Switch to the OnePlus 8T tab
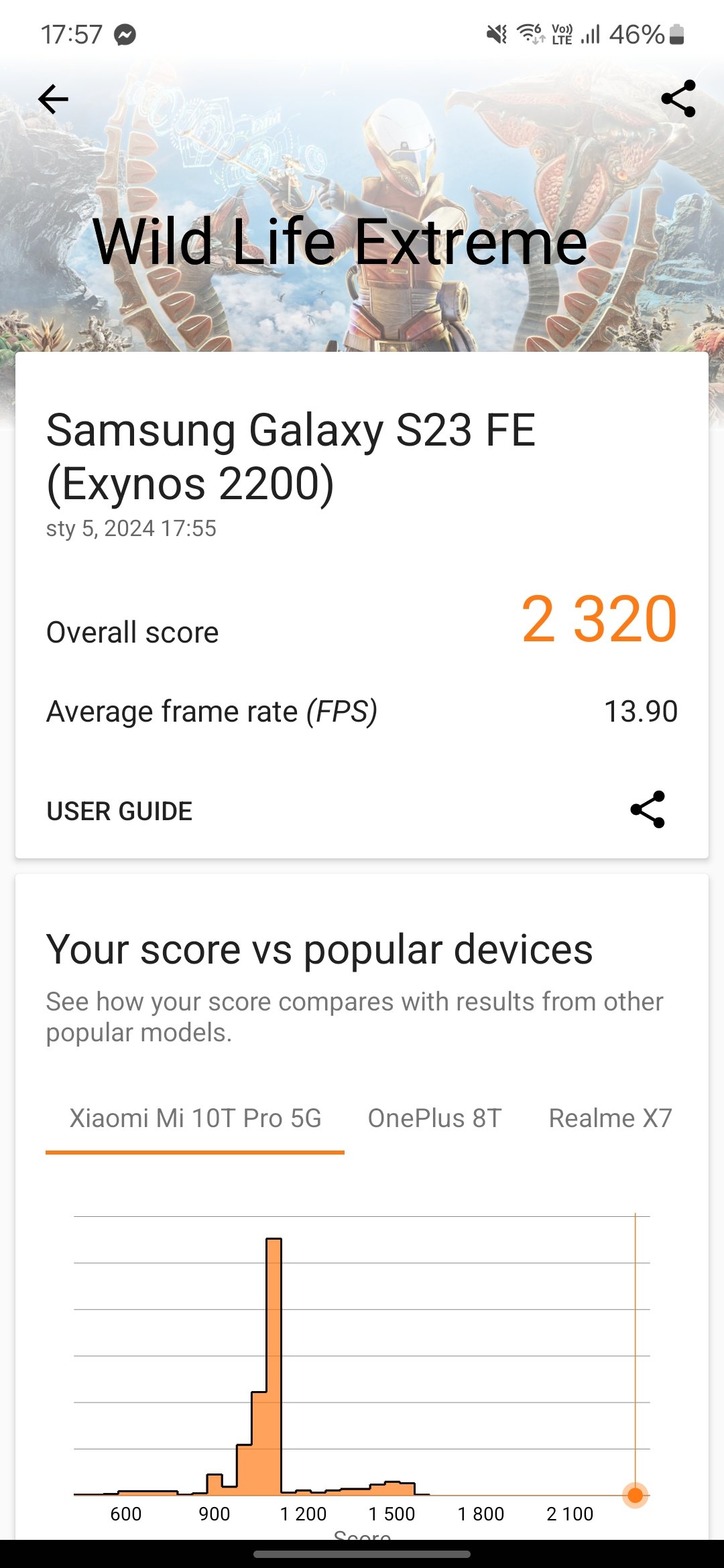This screenshot has width=724, height=1568. tap(435, 1118)
